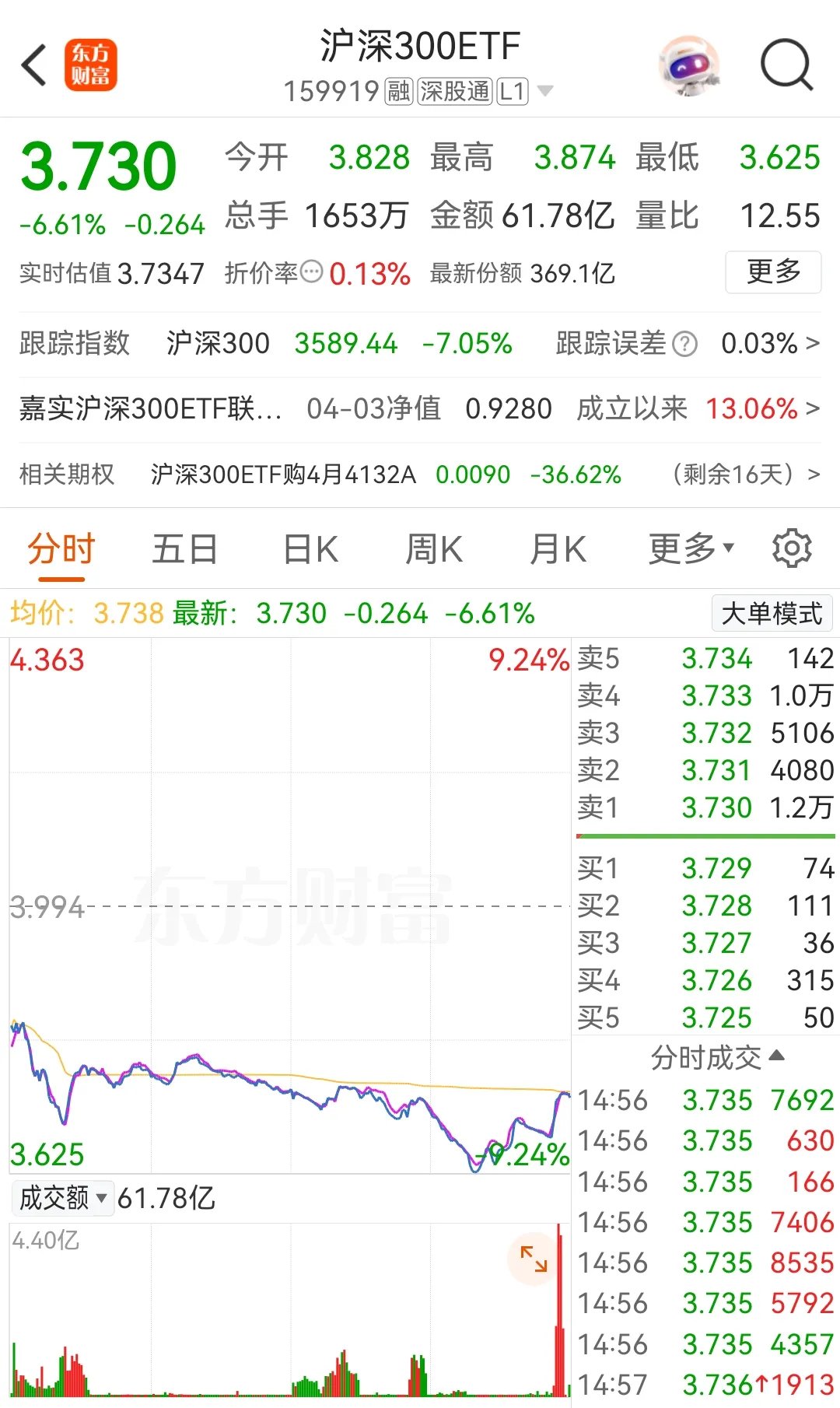Expand the 沪深300ETF title dropdown arrow
This screenshot has height=1408, width=840.
click(x=546, y=91)
